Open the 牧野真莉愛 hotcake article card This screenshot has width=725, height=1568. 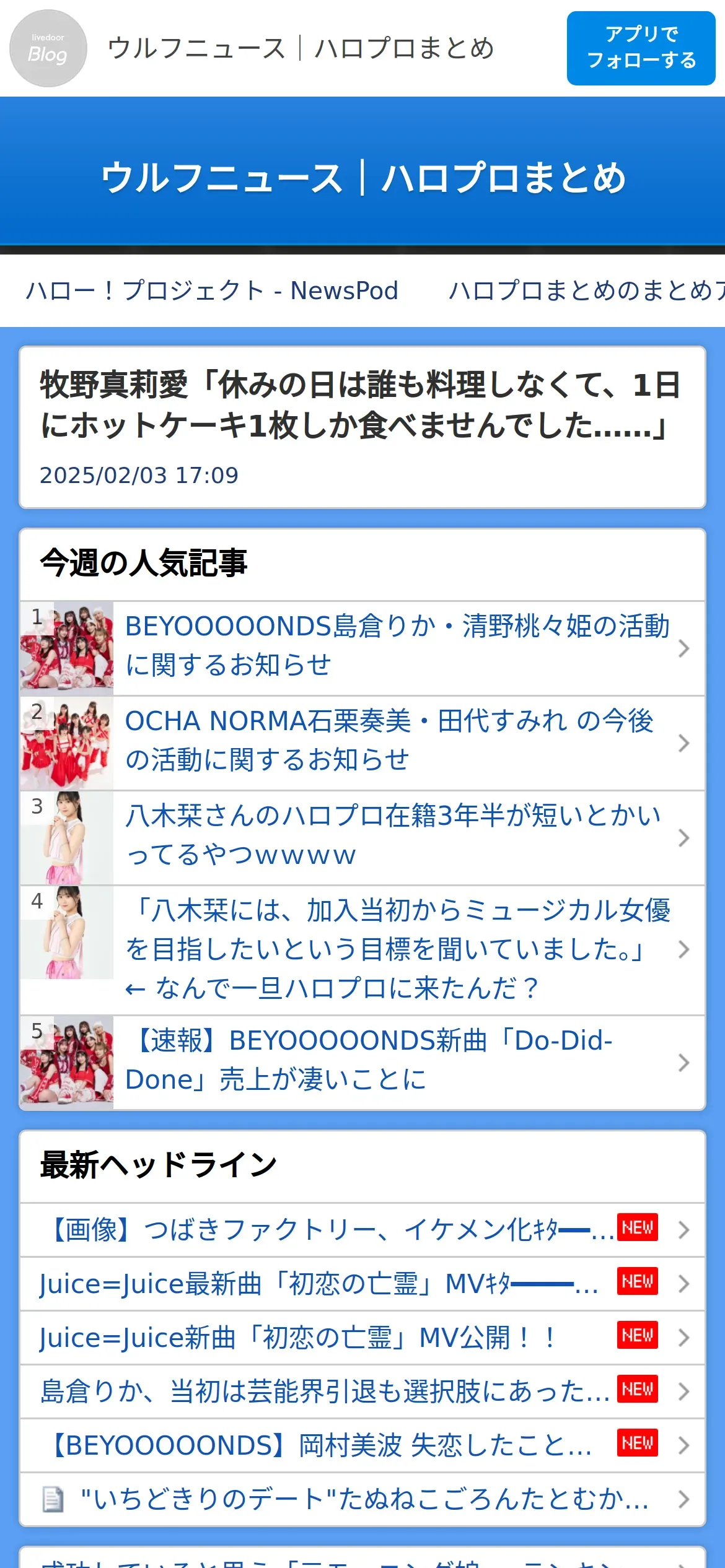click(362, 427)
